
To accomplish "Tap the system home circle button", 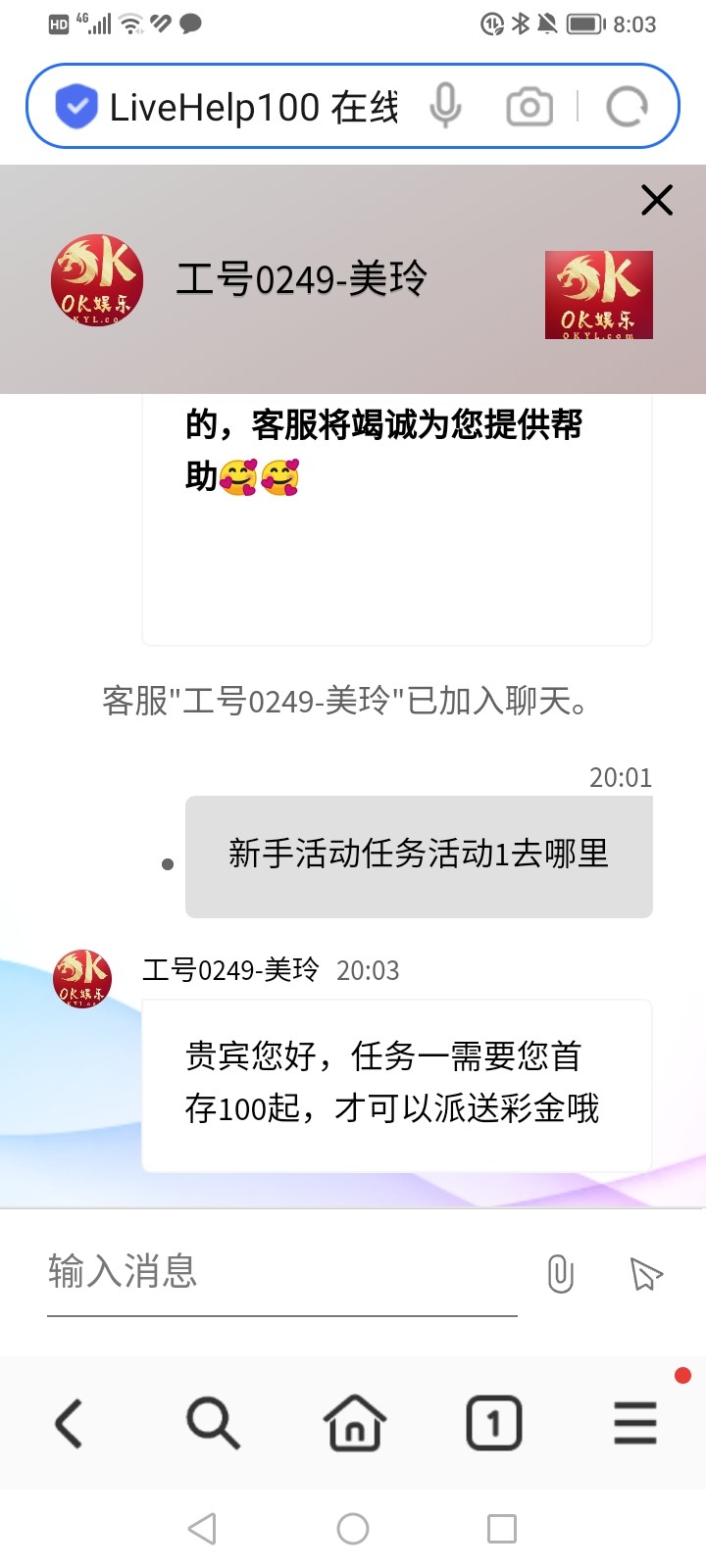I will 353,1528.
